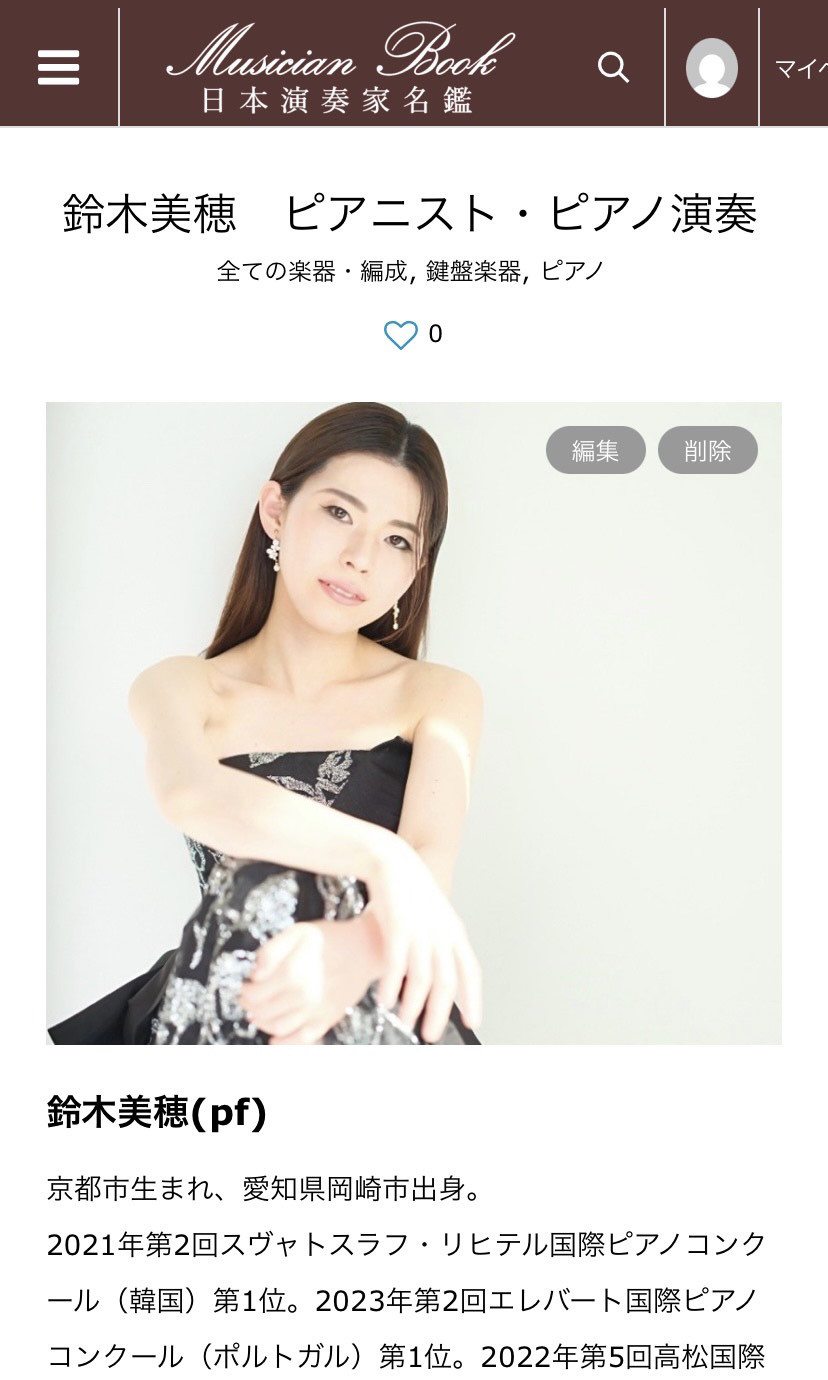Open the マイページ link

coord(800,69)
